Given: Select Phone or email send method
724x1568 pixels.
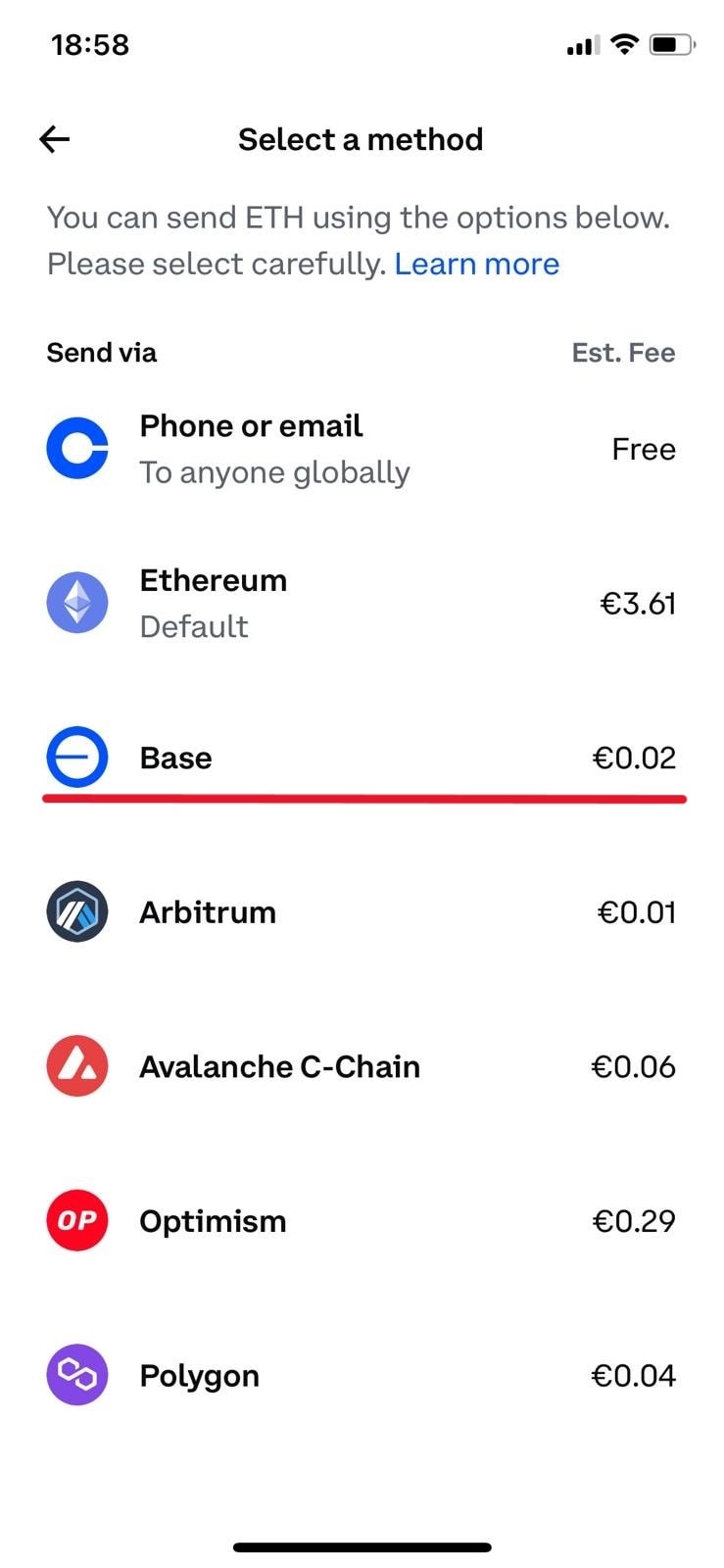Looking at the screenshot, I should coord(362,449).
